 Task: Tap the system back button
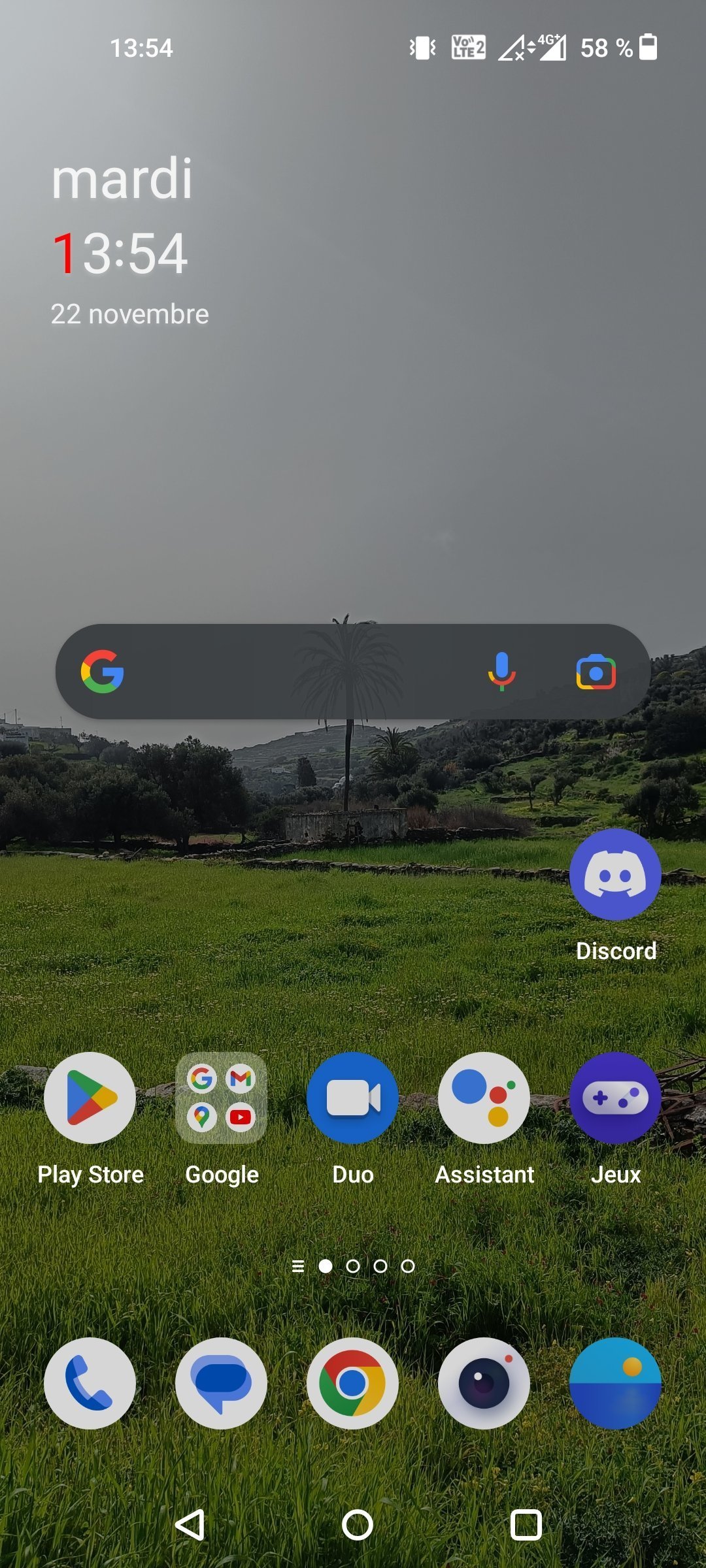click(x=190, y=1526)
